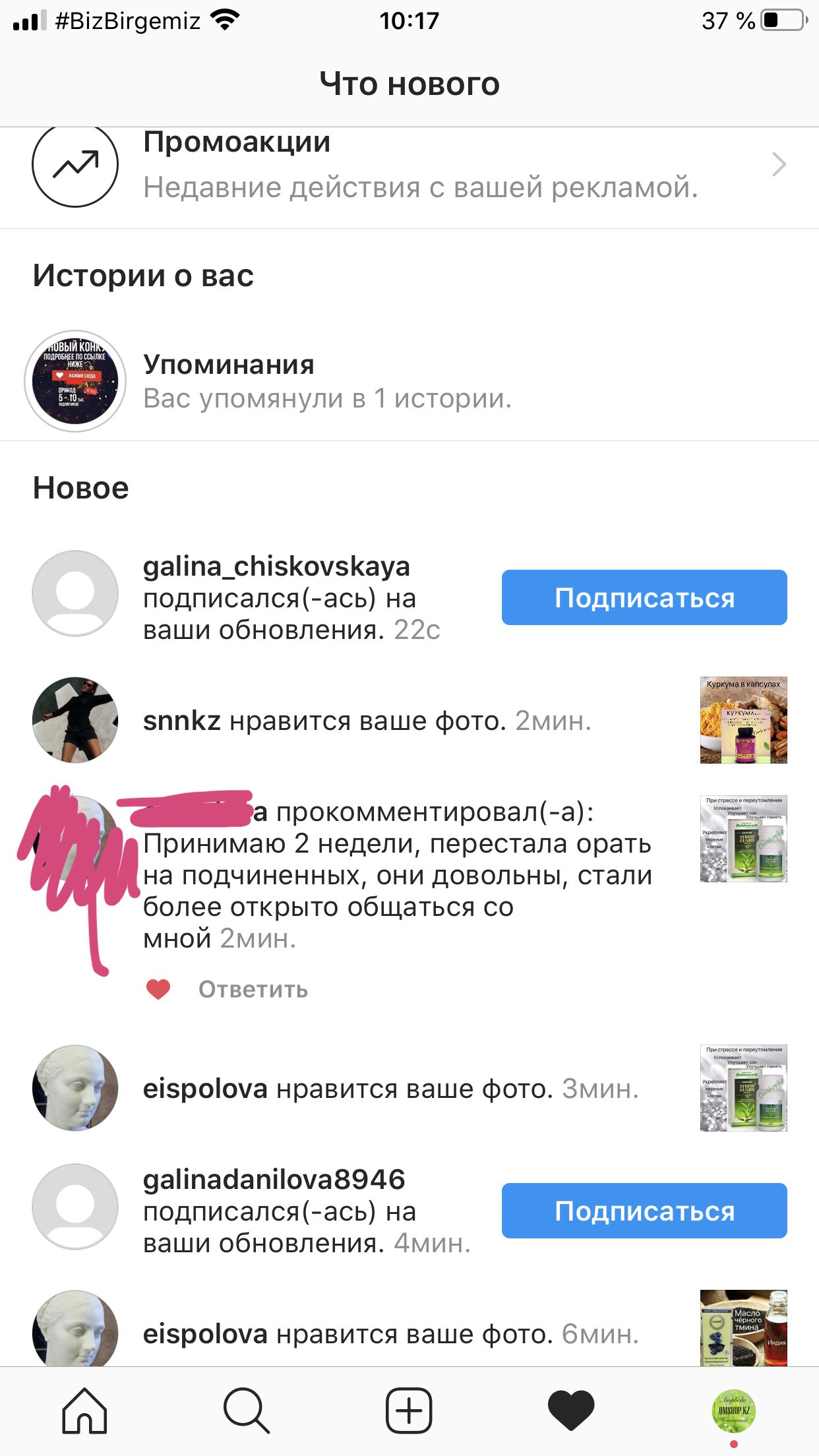Open eispolova's like notification from 3мин.

[x=390, y=1089]
